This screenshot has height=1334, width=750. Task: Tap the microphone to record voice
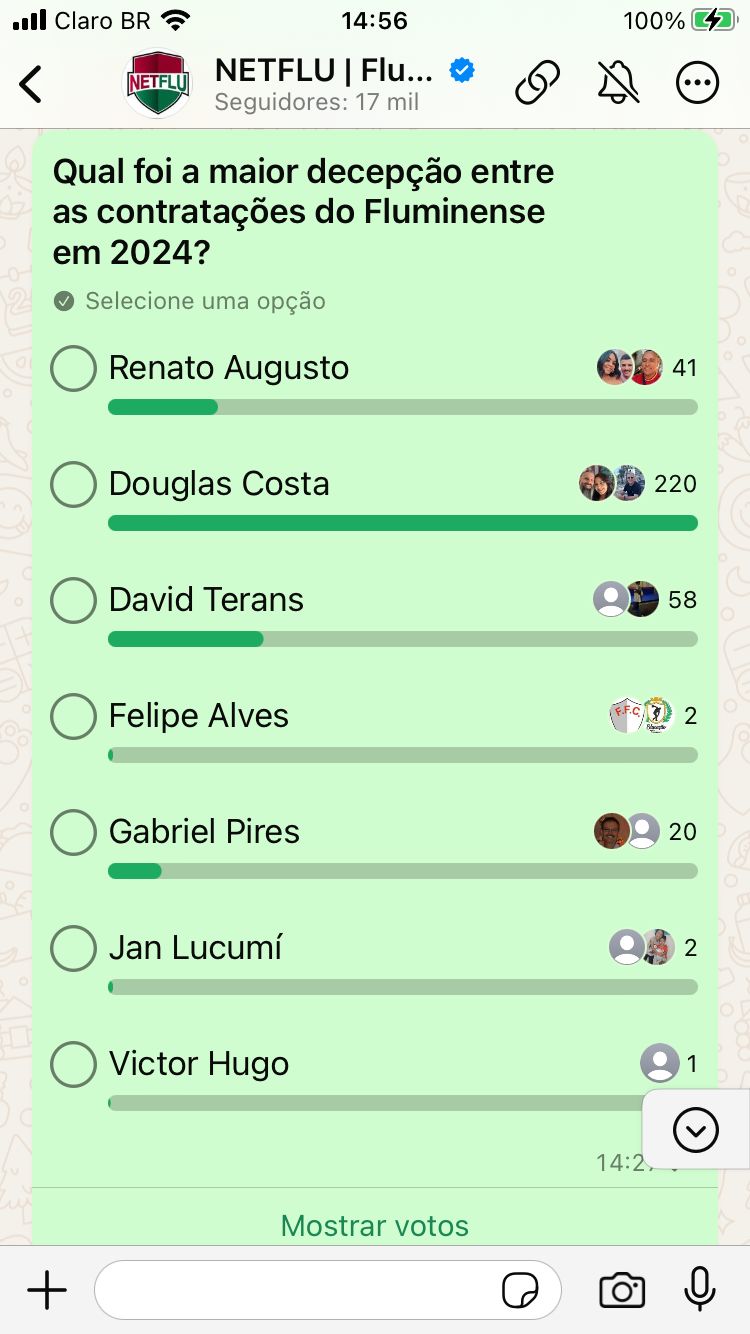coord(700,1289)
